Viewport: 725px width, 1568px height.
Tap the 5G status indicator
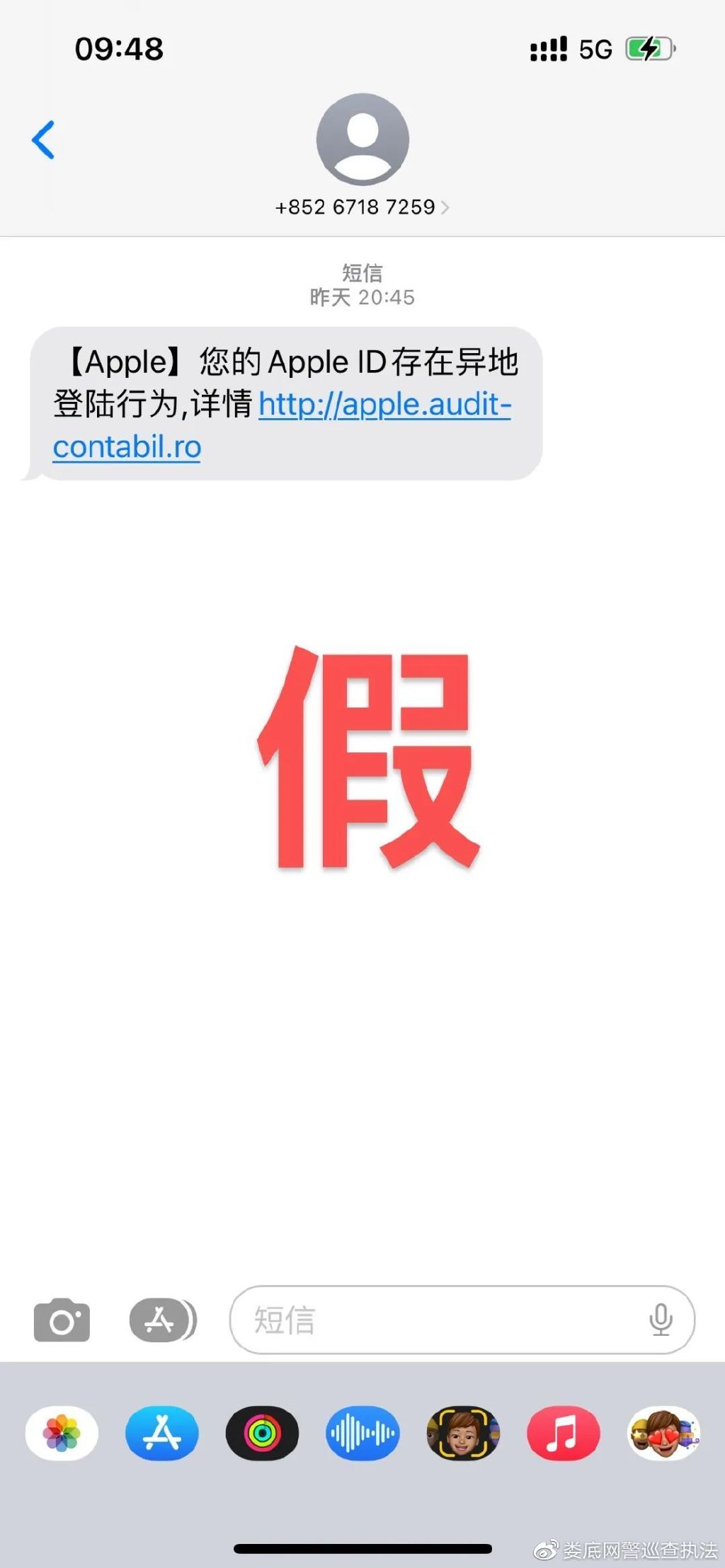[595, 48]
